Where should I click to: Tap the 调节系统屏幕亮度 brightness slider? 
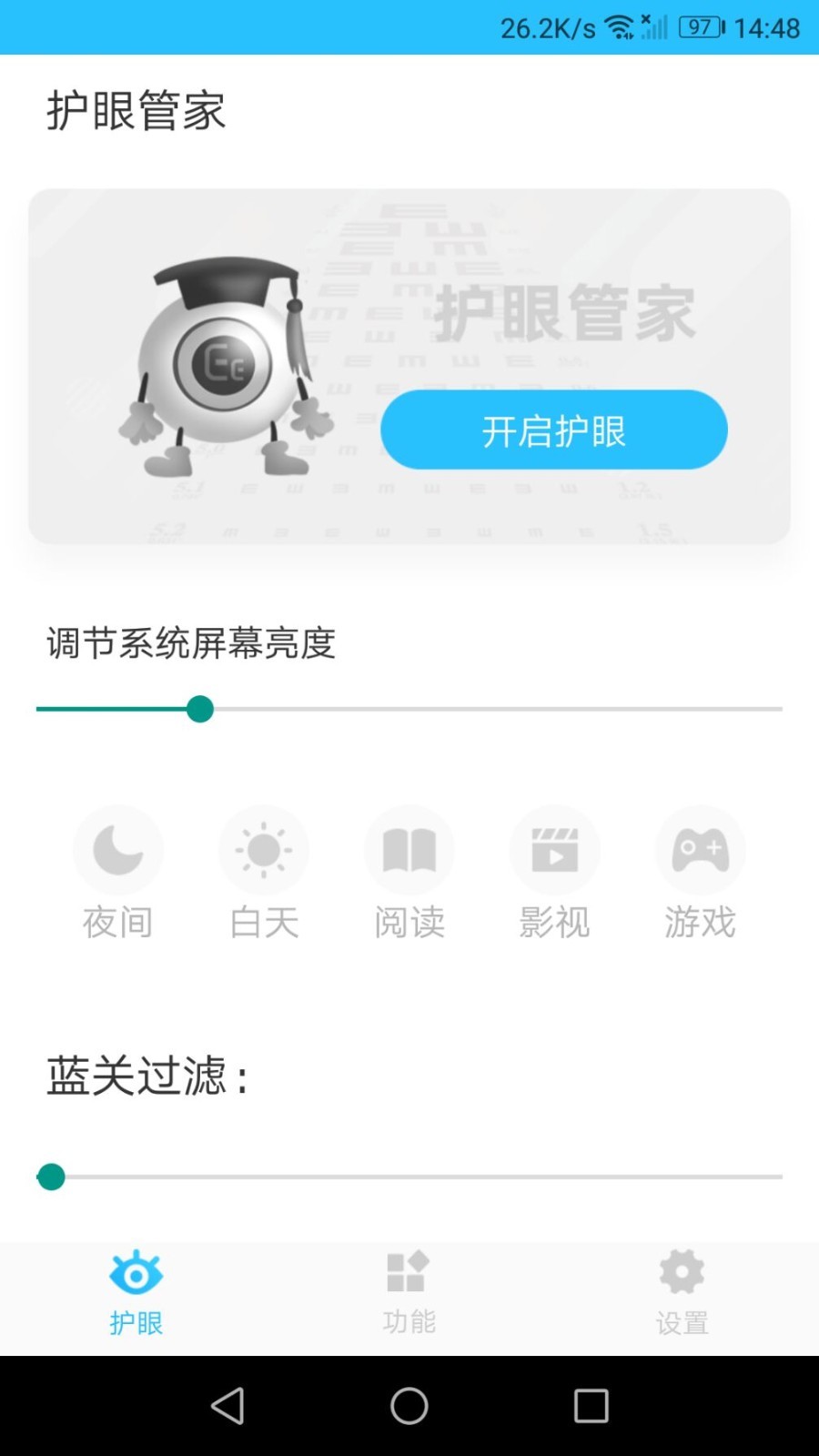pyautogui.click(x=409, y=709)
